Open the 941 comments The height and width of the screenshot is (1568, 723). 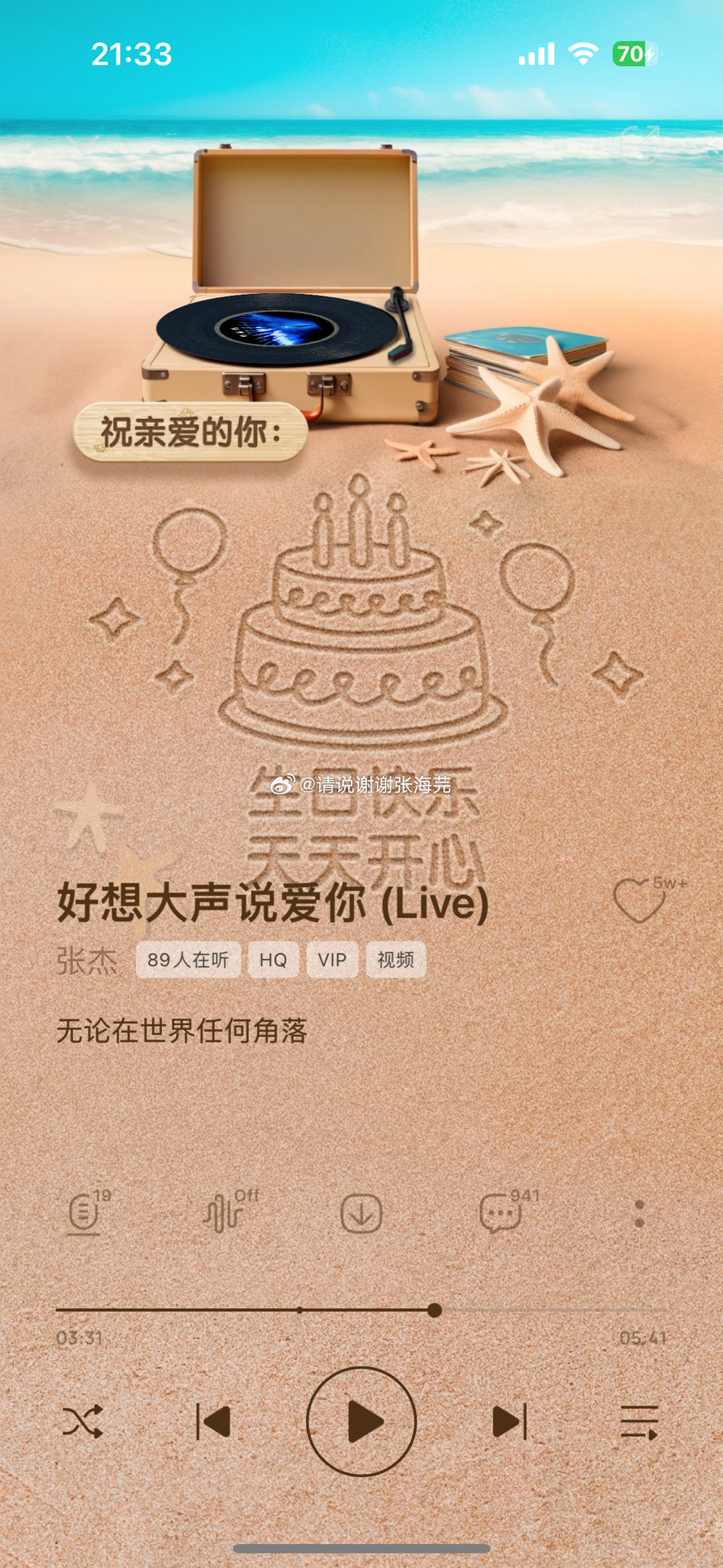click(x=501, y=1214)
